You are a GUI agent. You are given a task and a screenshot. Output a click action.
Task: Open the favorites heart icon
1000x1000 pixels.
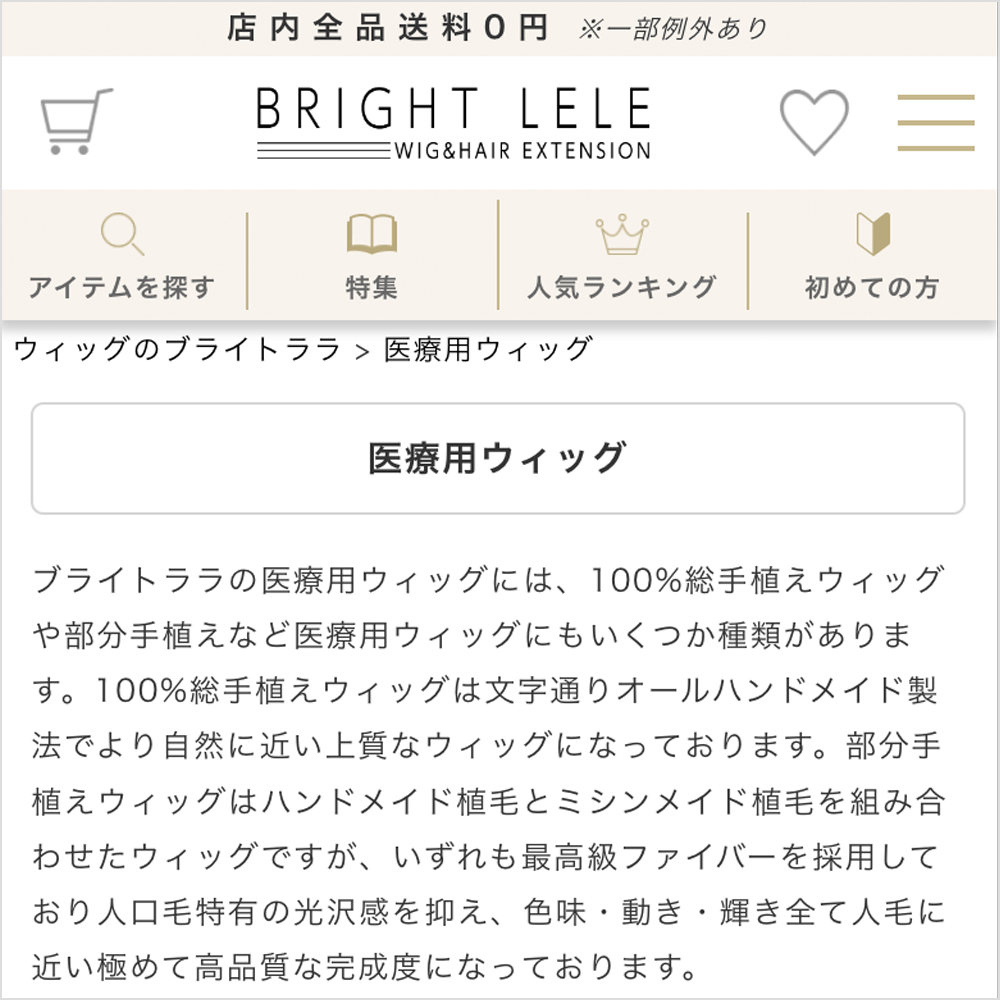(x=814, y=122)
